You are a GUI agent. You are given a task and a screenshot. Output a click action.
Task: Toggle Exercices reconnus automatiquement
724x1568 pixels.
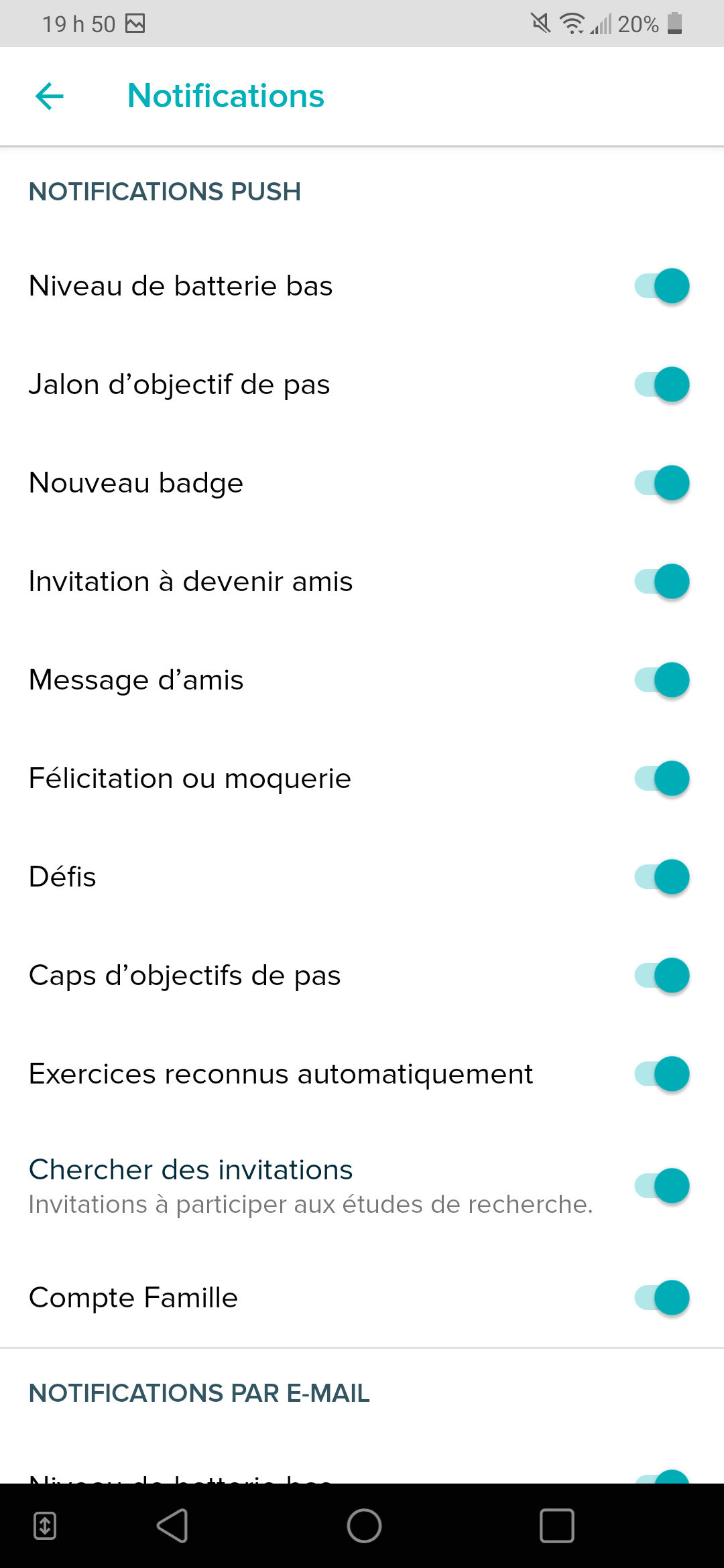point(662,1074)
